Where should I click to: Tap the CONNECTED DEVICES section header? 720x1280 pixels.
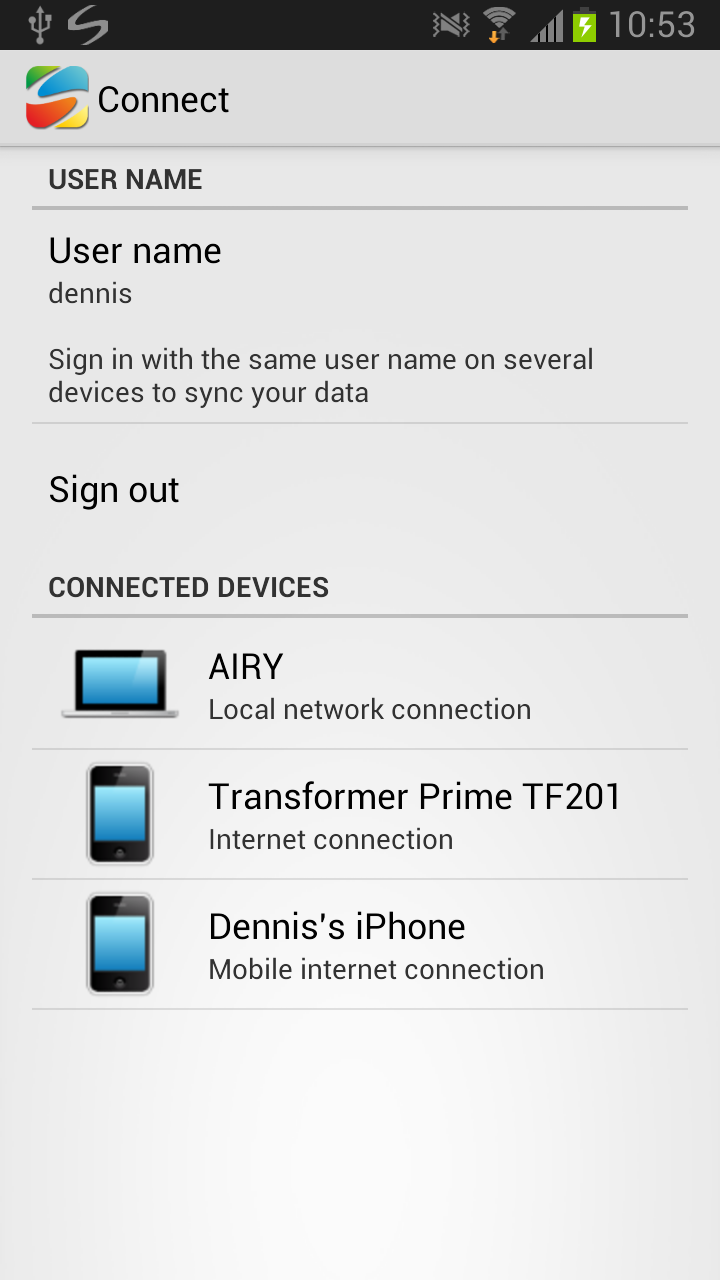point(189,587)
